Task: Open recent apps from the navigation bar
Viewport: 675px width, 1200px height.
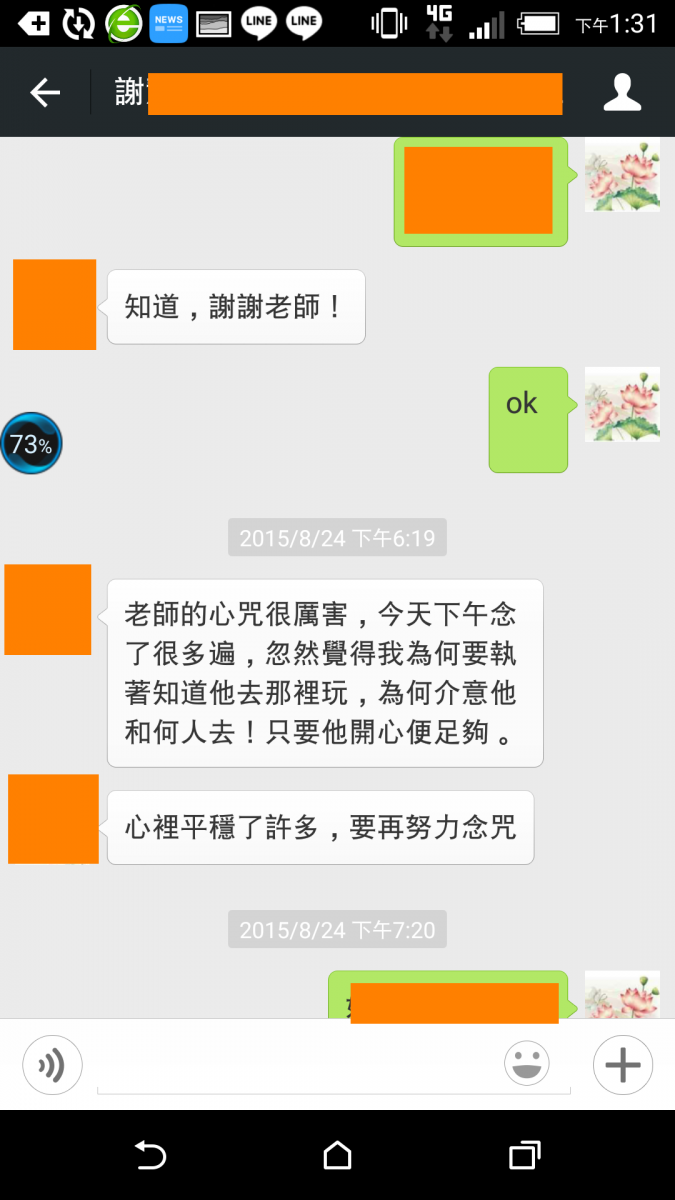Action: pos(524,1156)
